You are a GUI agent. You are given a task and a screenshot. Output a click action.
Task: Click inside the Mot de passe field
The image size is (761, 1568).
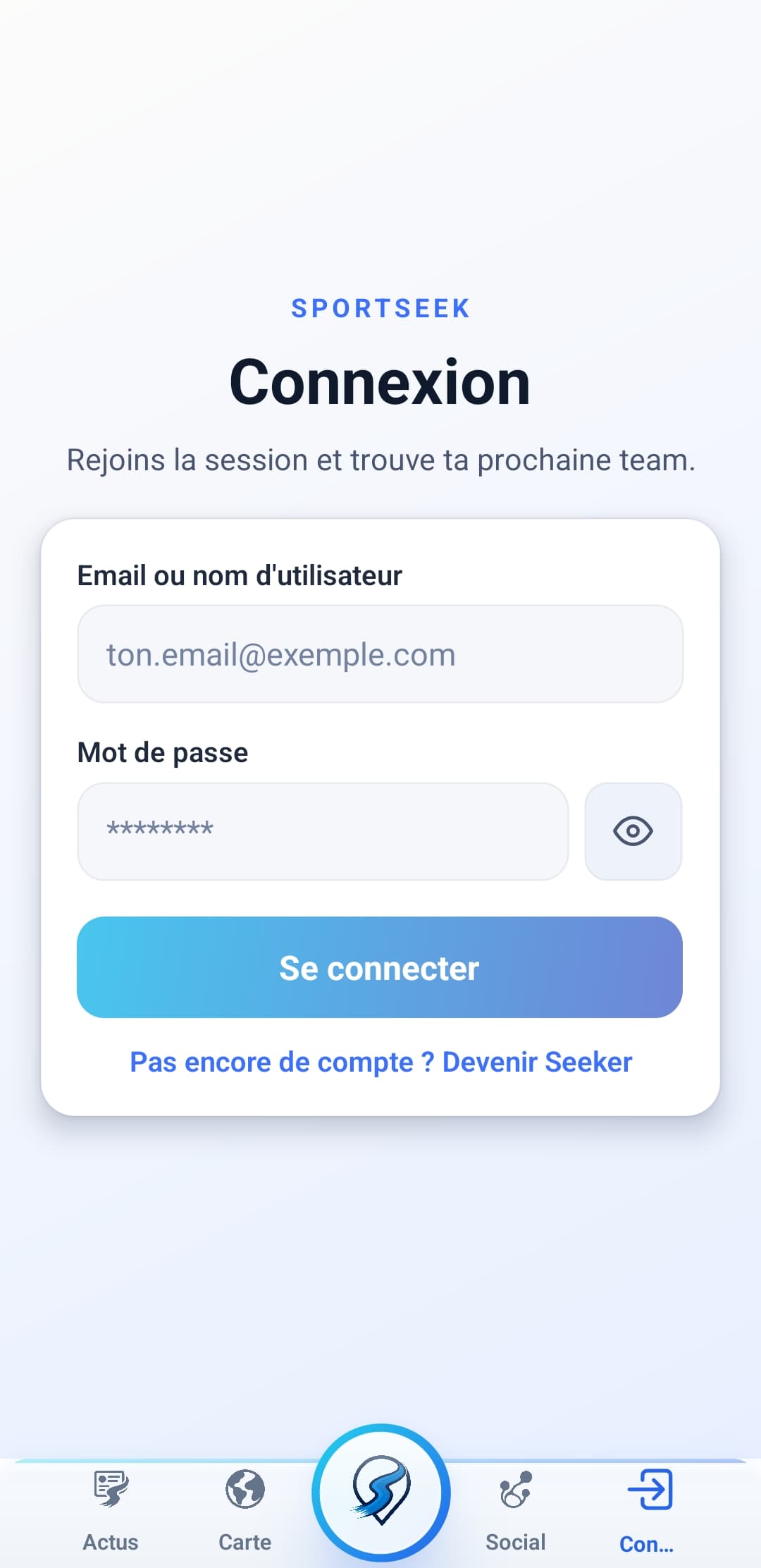coord(323,831)
